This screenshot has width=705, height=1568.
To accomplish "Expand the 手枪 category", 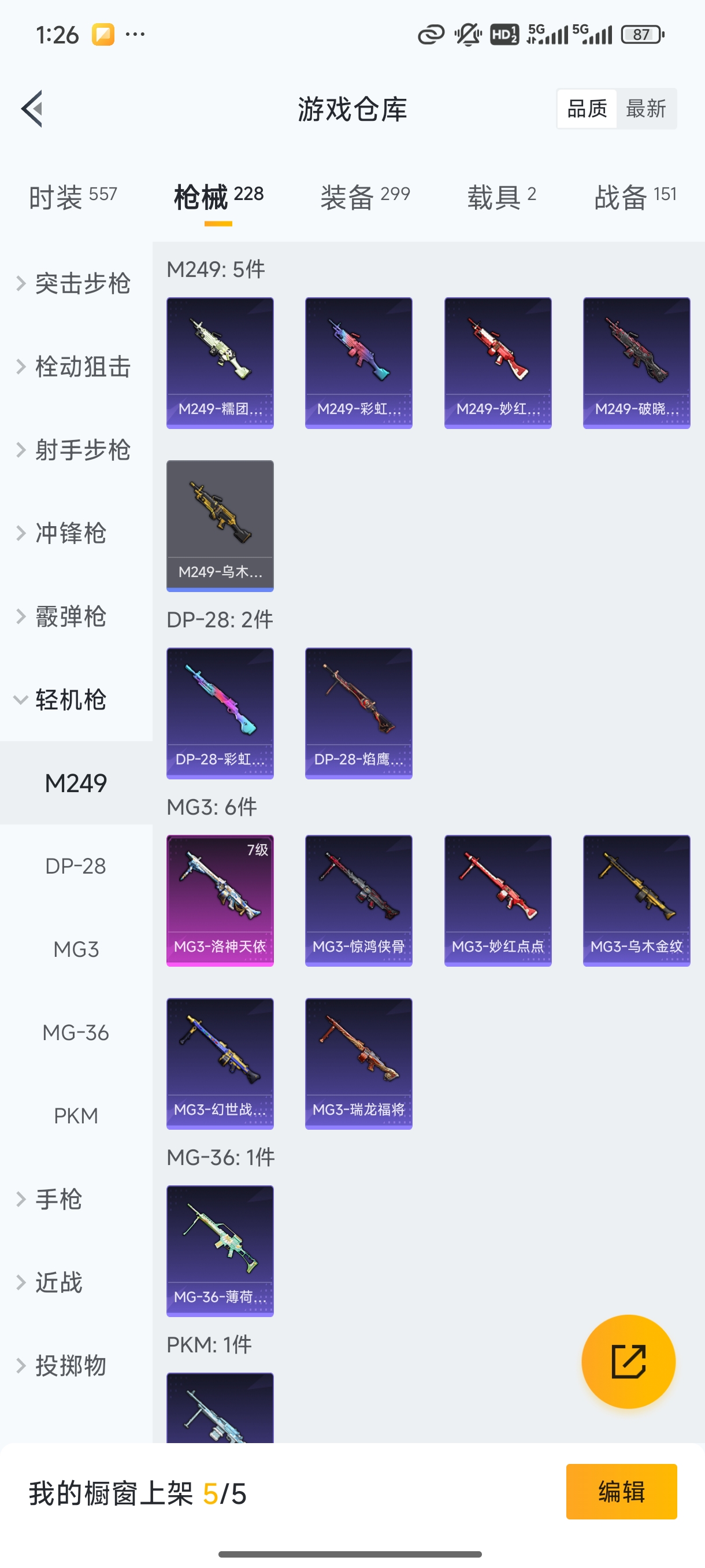I will 58,1200.
